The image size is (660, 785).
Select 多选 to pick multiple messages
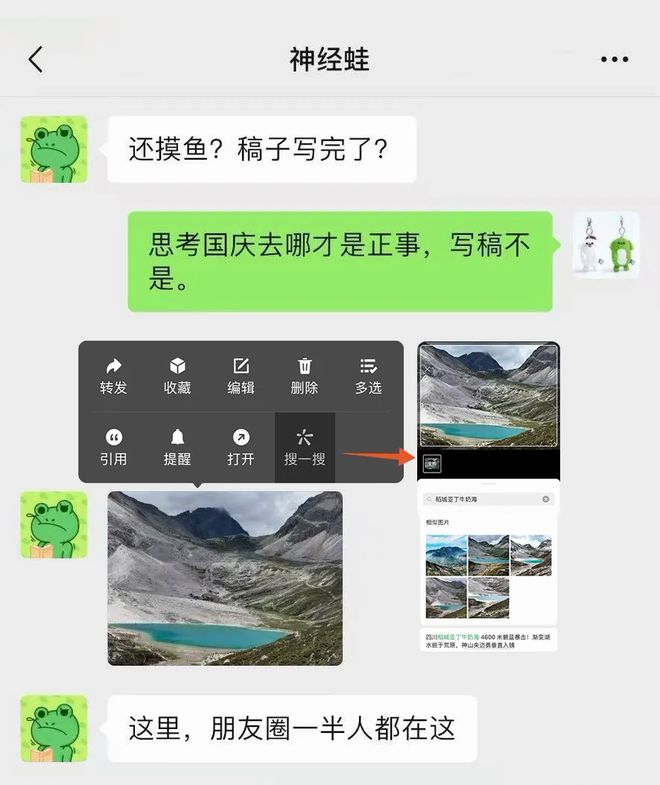pos(368,376)
